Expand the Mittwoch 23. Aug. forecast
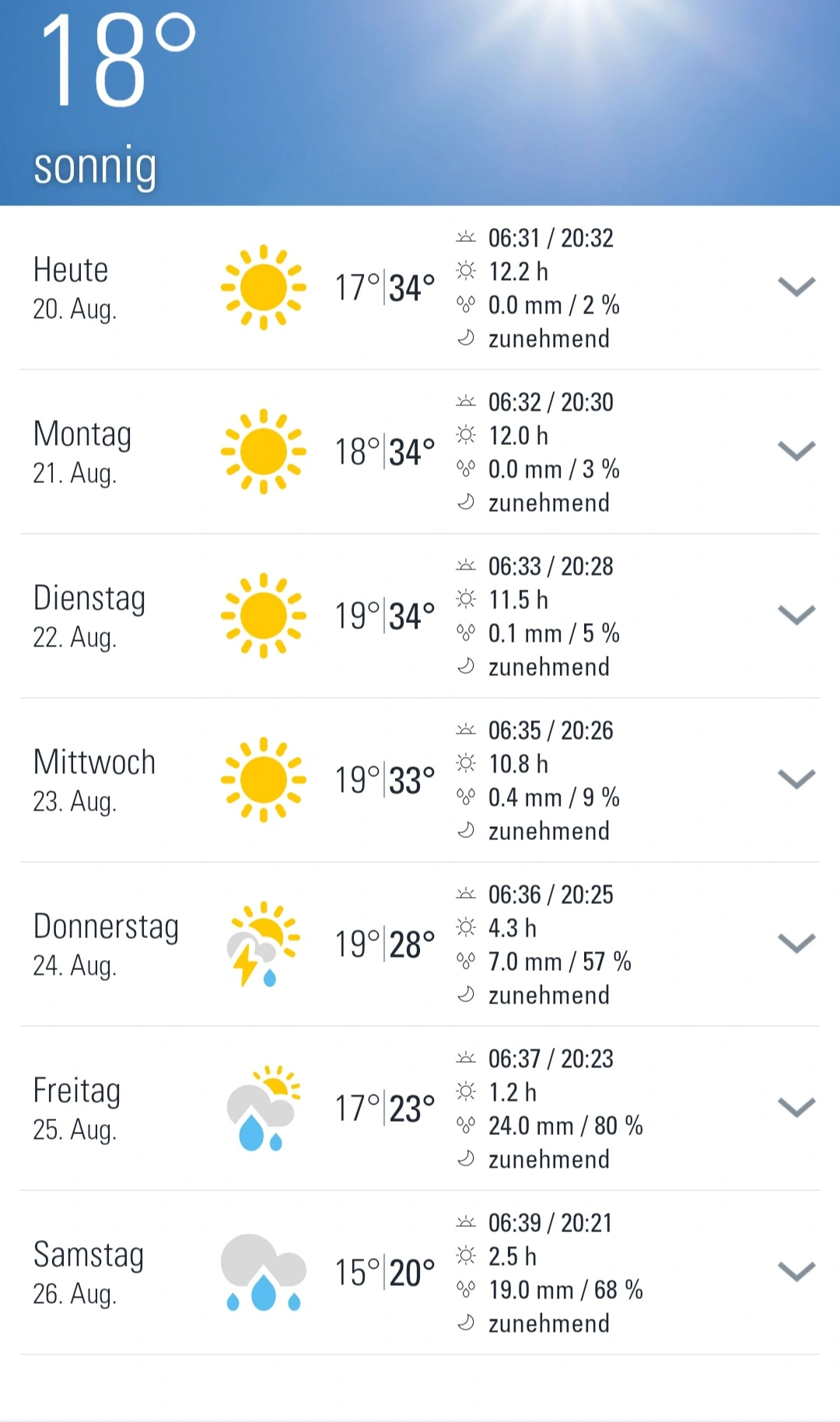The image size is (840, 1422). tap(796, 779)
